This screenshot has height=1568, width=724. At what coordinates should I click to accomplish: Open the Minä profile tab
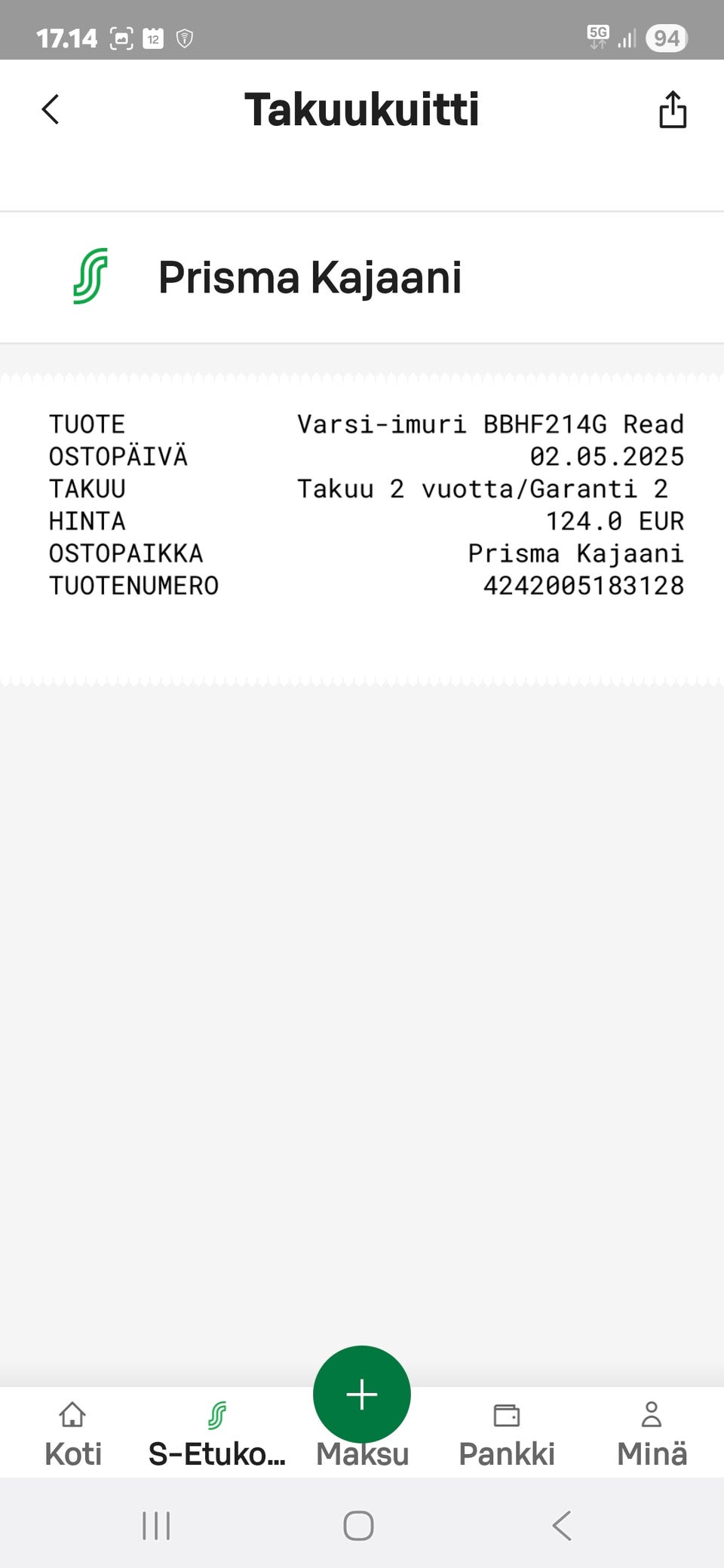pos(652,1435)
